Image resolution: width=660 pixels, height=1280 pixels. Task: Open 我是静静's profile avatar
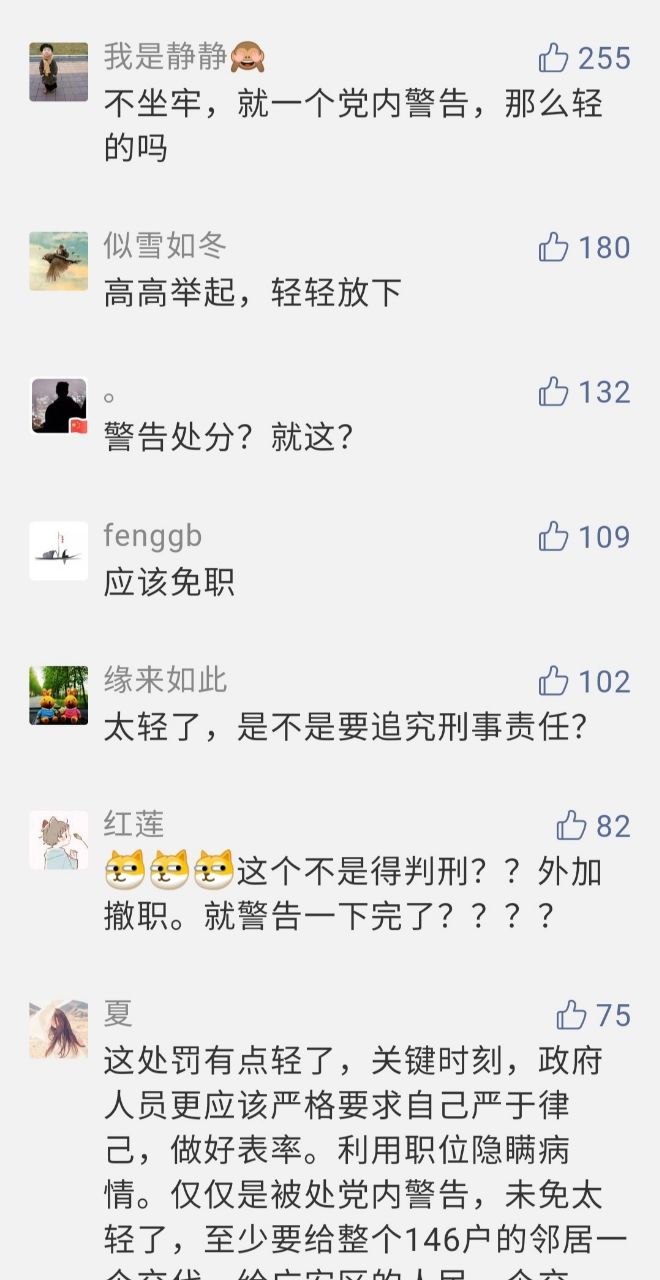pos(58,72)
